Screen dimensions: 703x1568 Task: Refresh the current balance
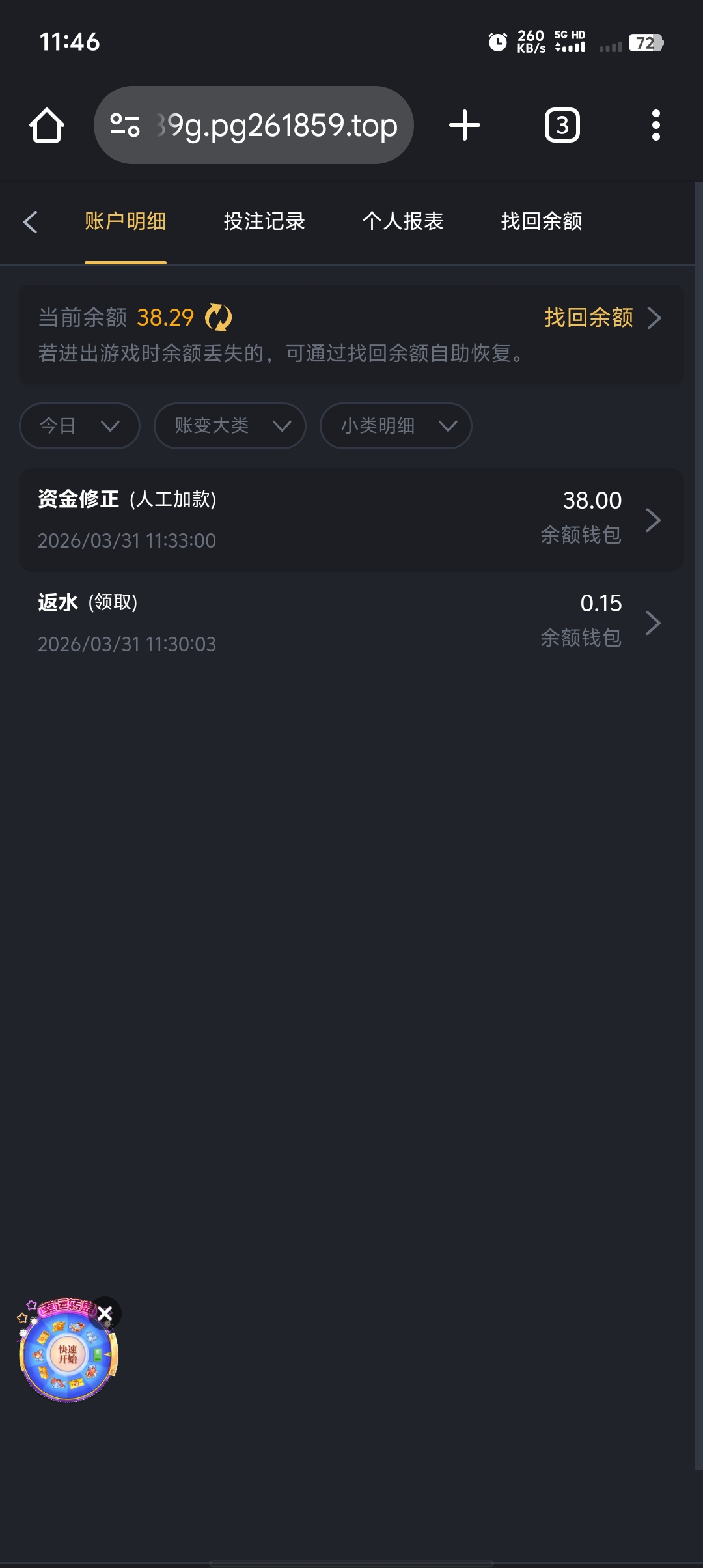click(219, 318)
